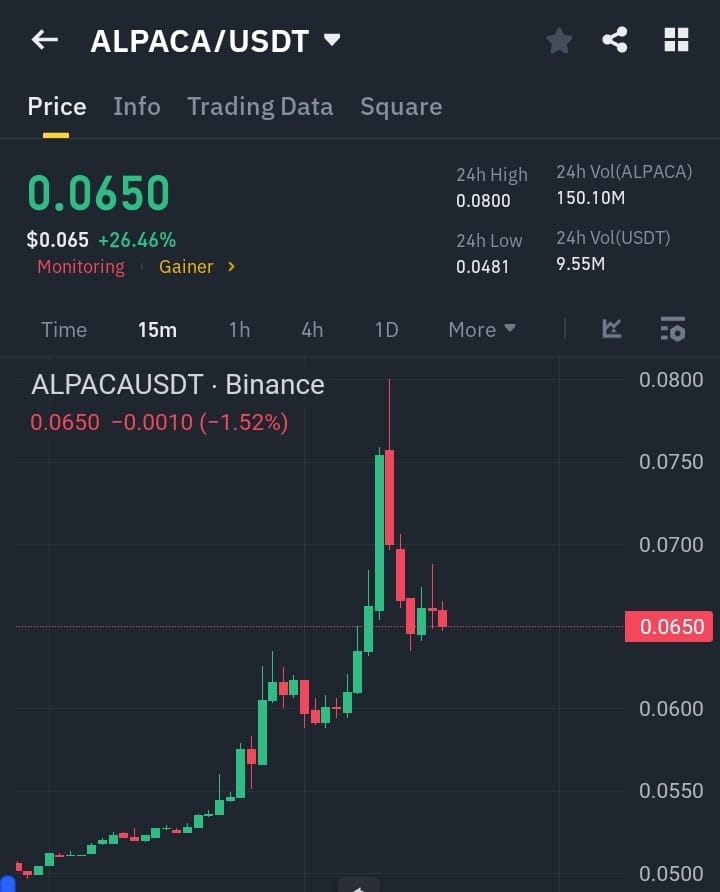
Task: Tap the Square tab
Action: click(x=401, y=106)
